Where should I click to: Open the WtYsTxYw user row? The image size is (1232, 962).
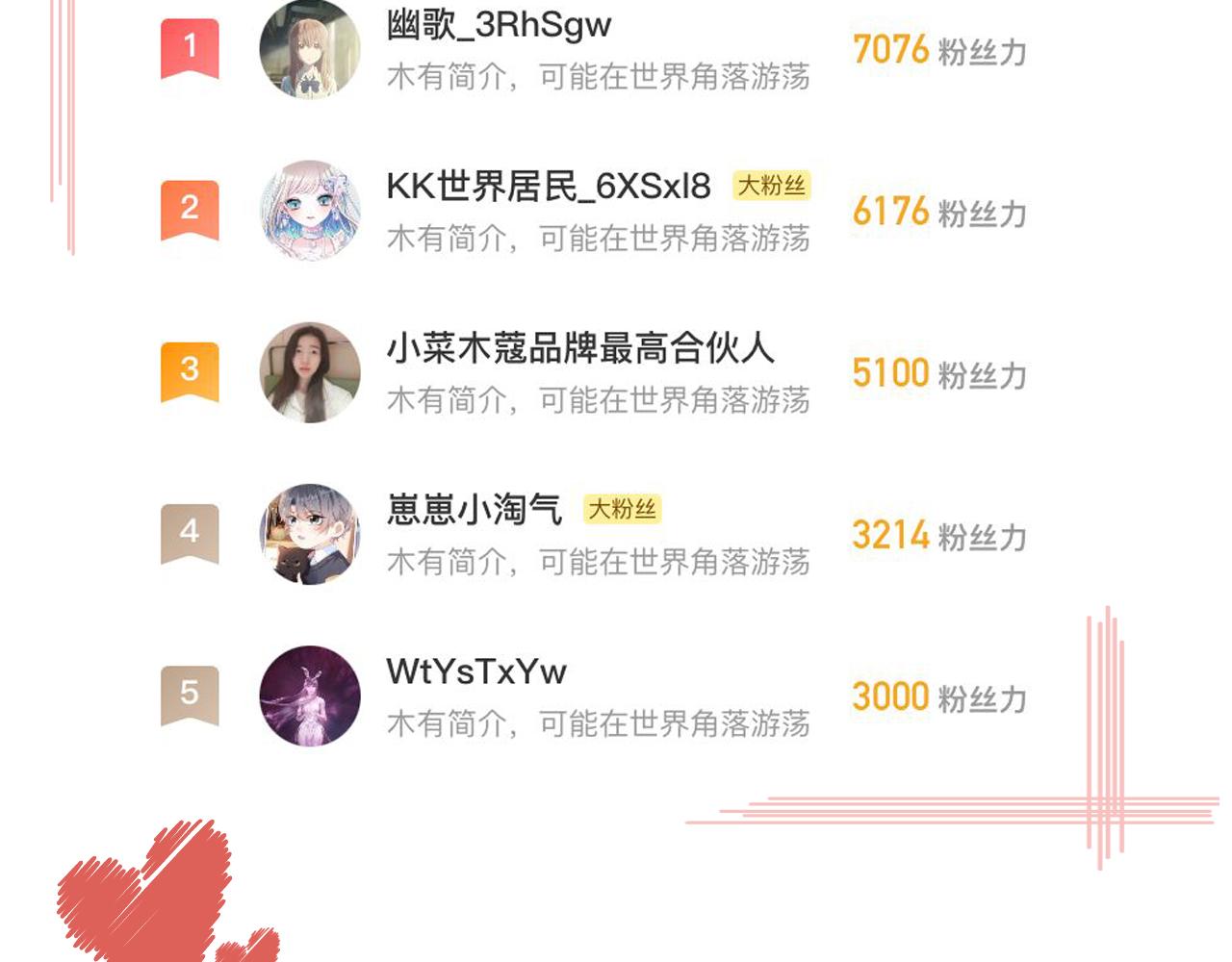pyautogui.click(x=475, y=671)
